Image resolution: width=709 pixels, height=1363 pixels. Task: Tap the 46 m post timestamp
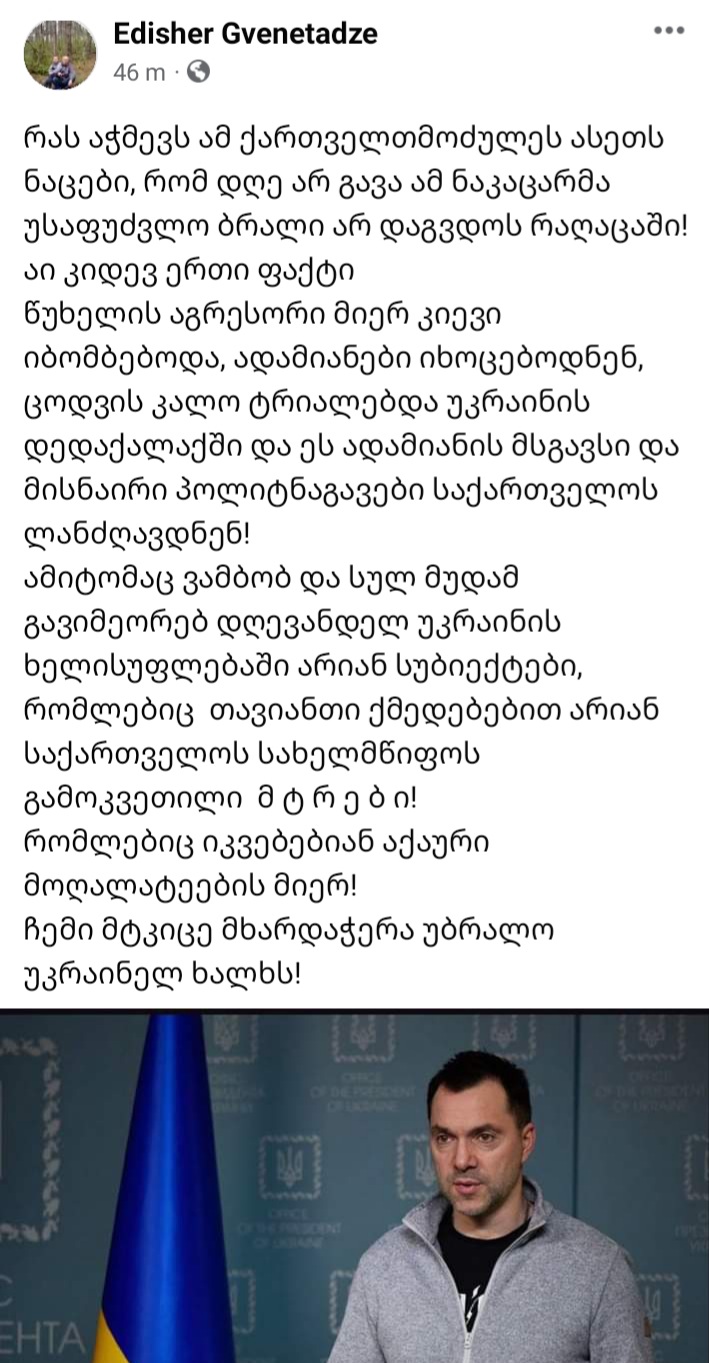140,73
